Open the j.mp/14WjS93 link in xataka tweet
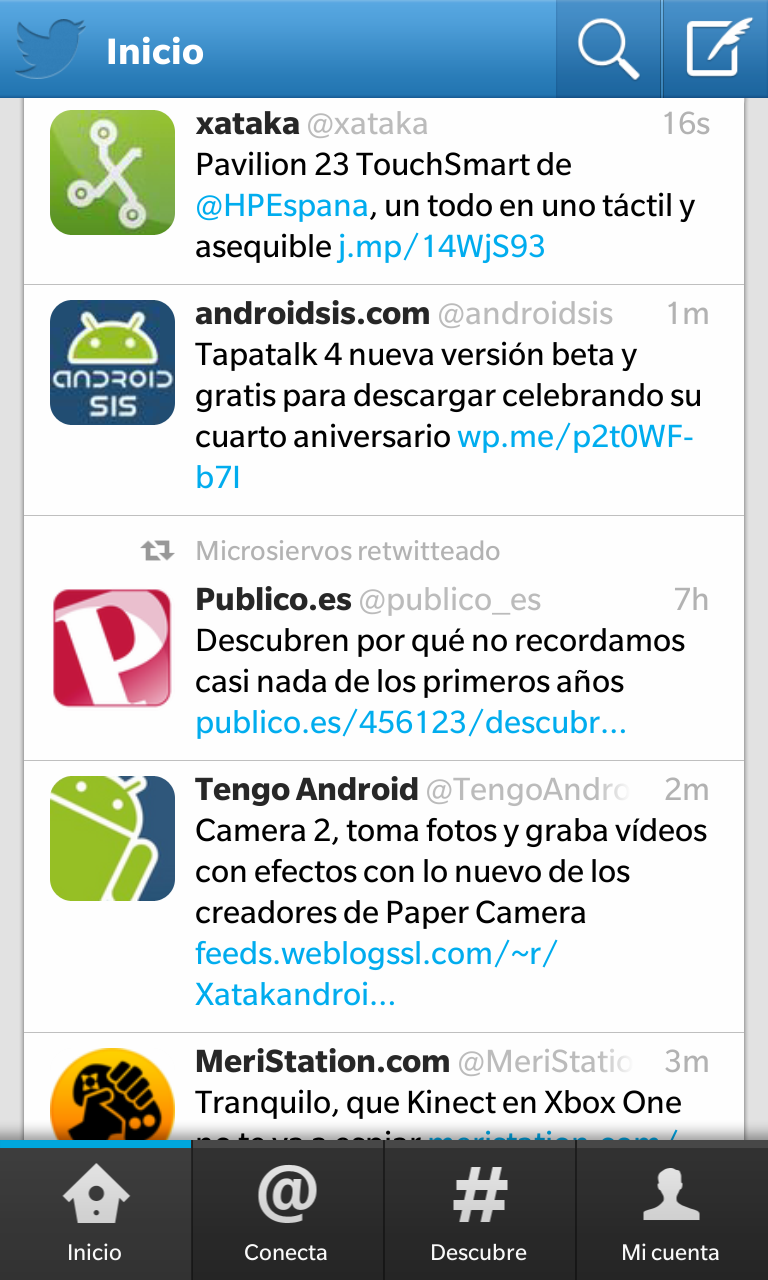The image size is (768, 1280). click(441, 246)
